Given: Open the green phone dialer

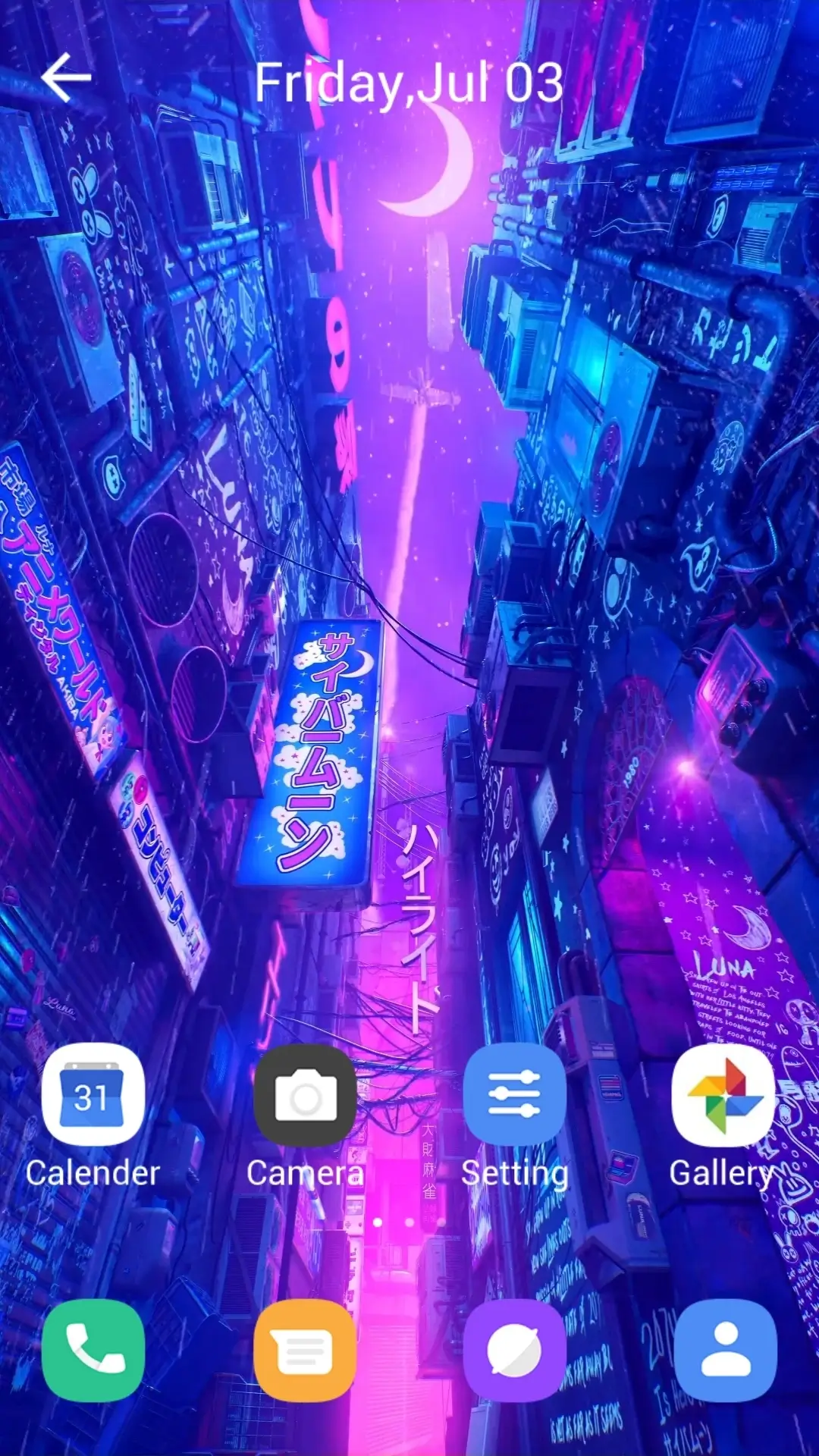Looking at the screenshot, I should 93,1351.
